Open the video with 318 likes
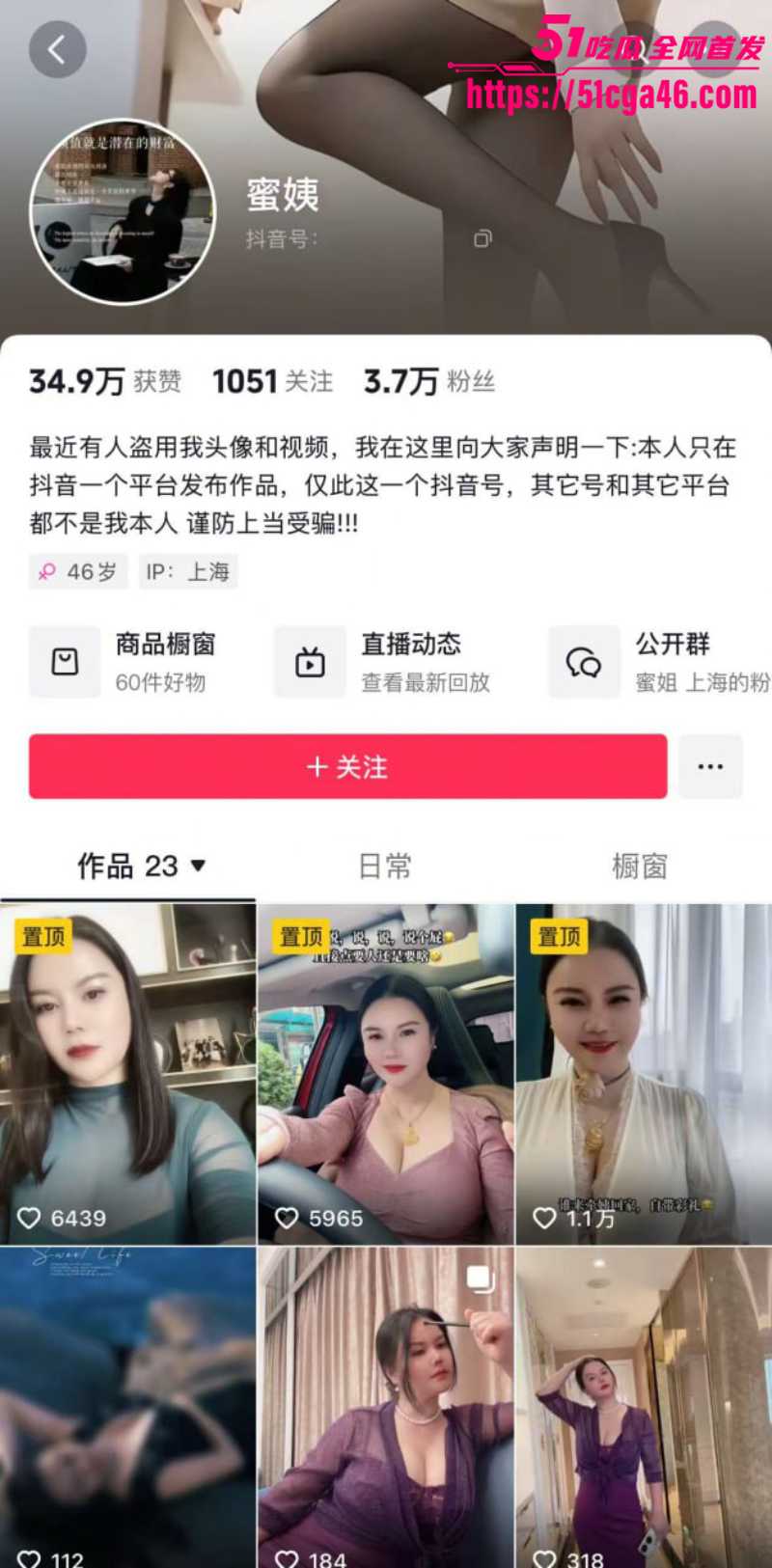This screenshot has width=772, height=1568. point(644,1407)
